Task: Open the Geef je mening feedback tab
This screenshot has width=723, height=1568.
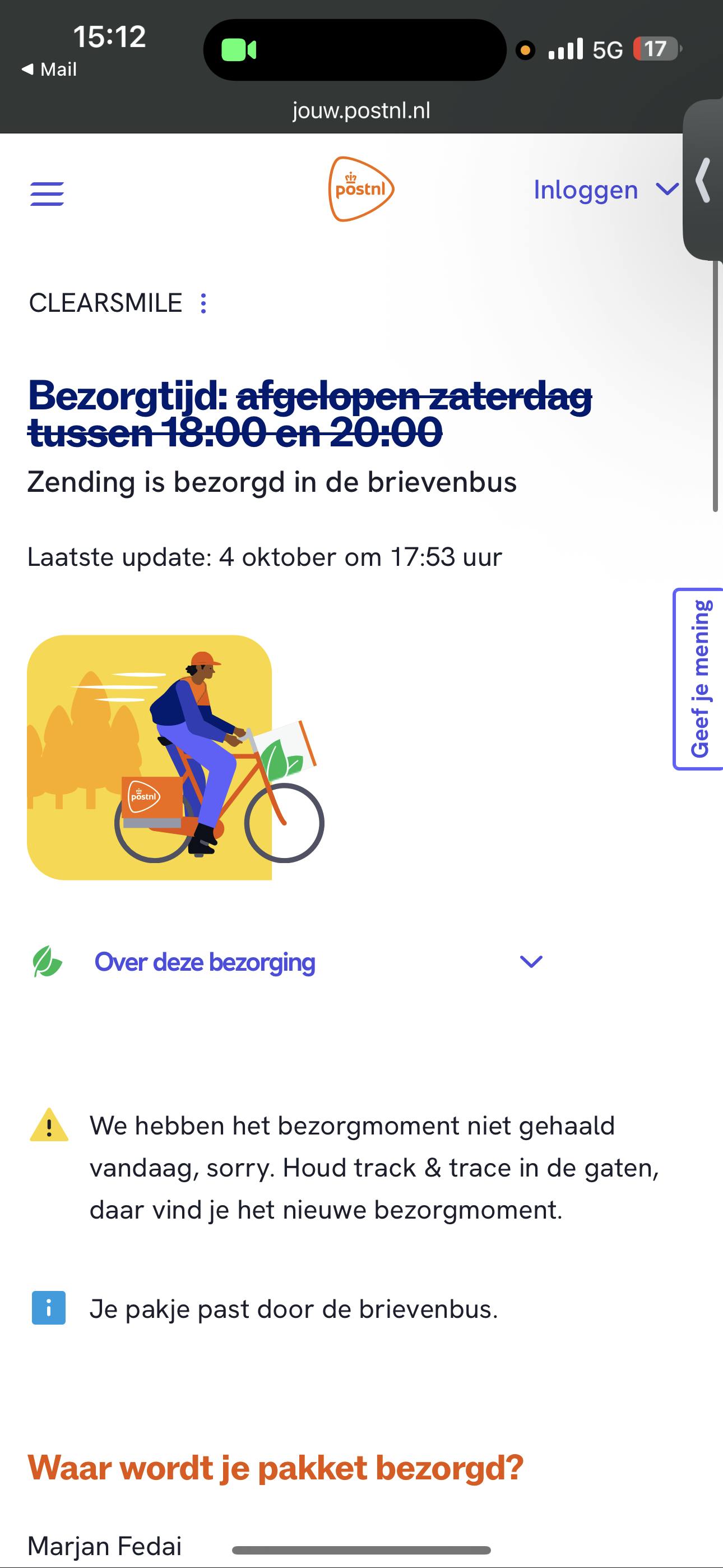Action: [x=699, y=679]
